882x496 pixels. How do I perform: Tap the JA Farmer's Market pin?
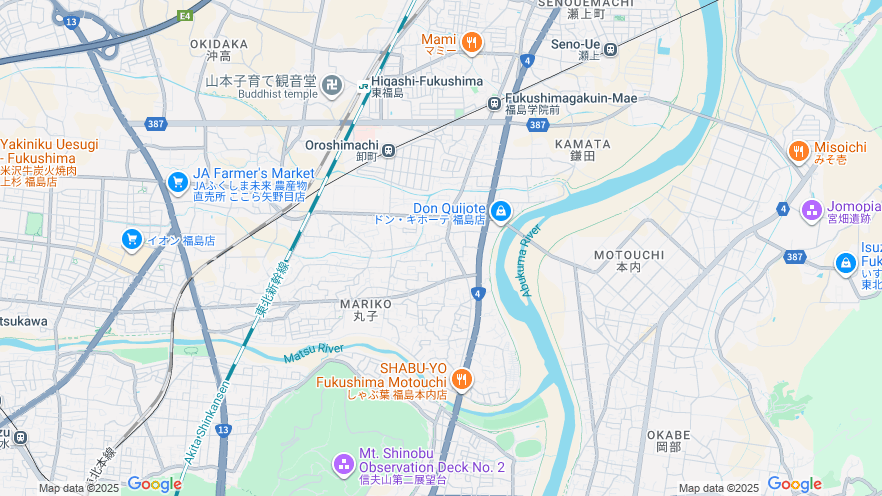[178, 181]
